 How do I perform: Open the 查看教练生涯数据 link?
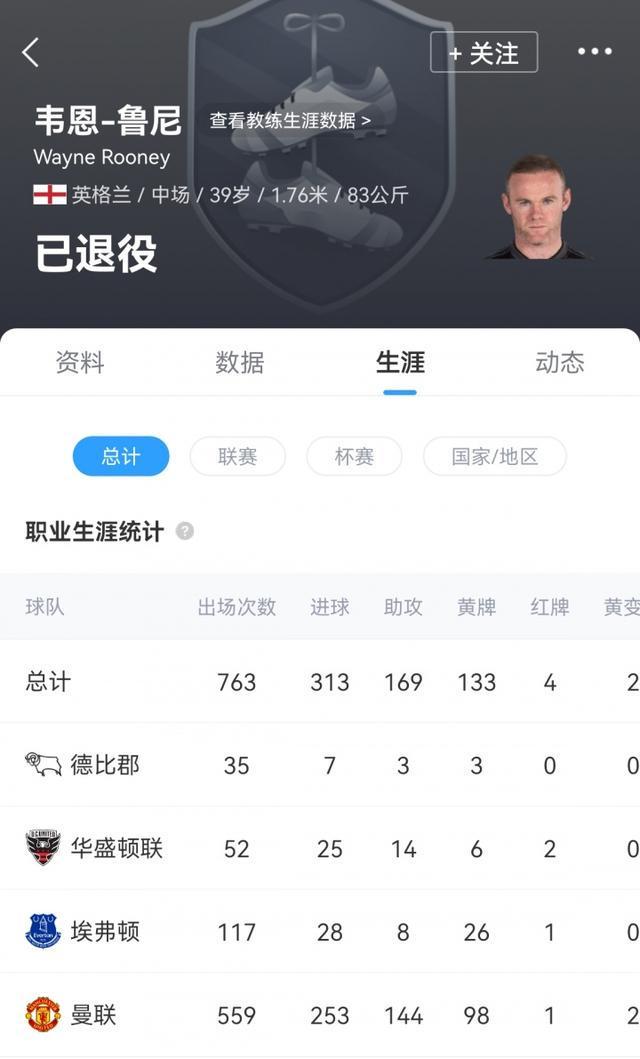point(290,121)
